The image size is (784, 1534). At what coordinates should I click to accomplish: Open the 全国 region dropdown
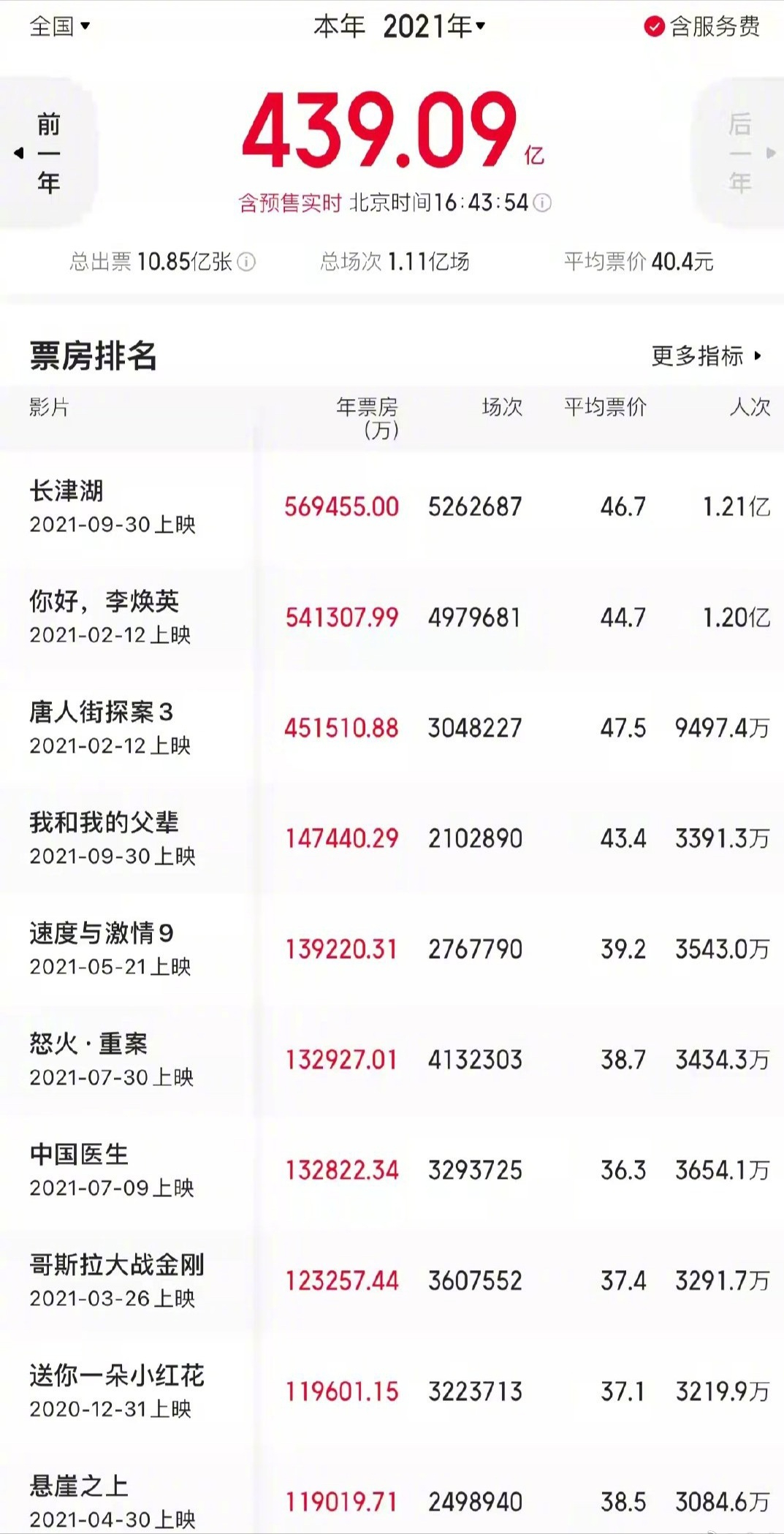click(59, 26)
